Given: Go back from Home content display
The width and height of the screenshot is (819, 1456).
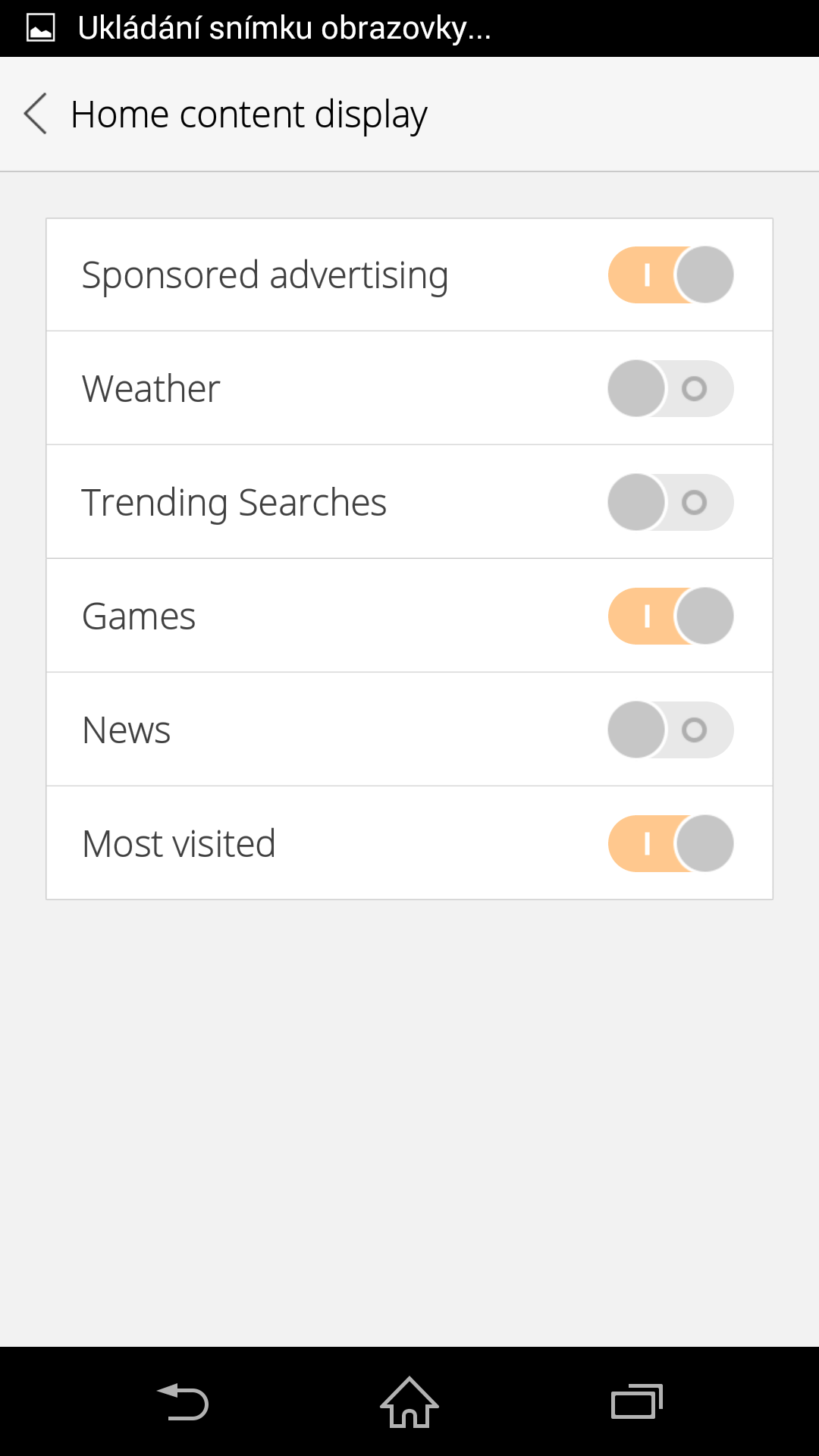Looking at the screenshot, I should pyautogui.click(x=36, y=114).
